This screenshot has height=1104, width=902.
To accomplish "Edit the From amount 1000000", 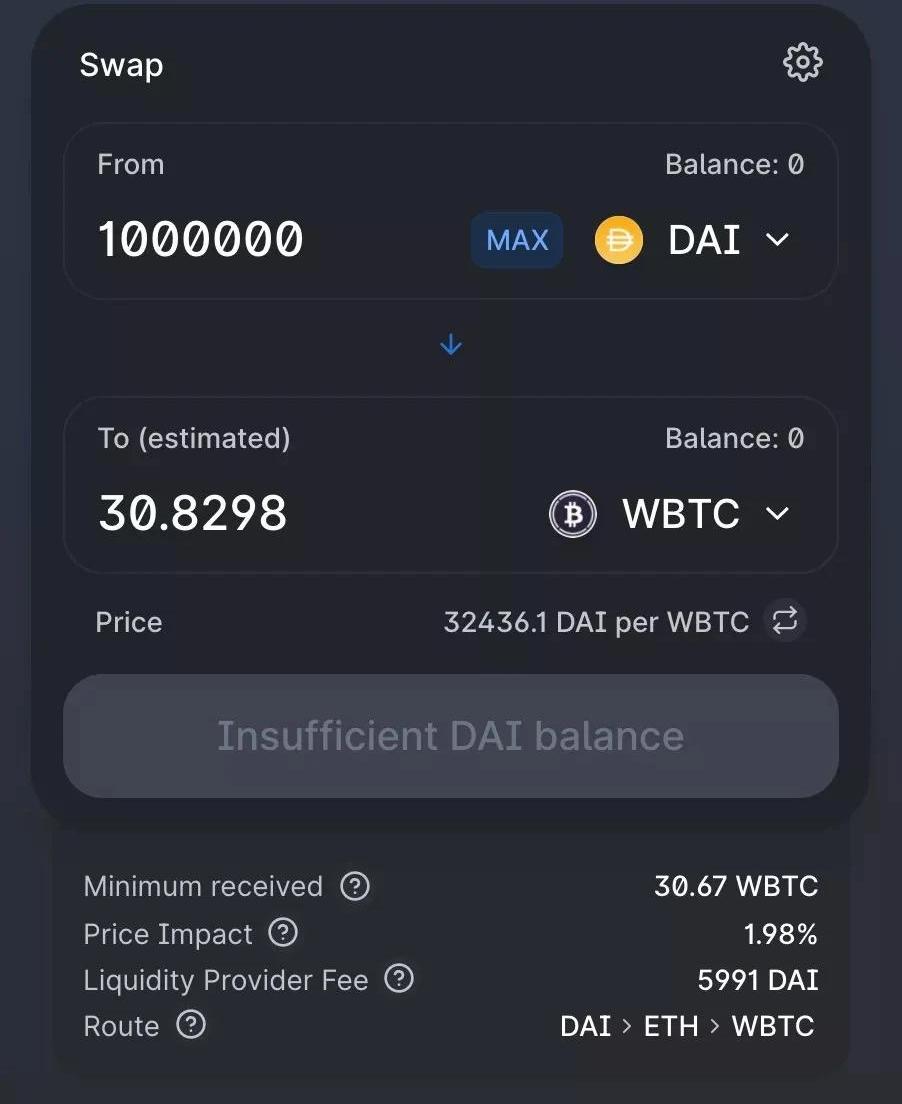I will [201, 240].
